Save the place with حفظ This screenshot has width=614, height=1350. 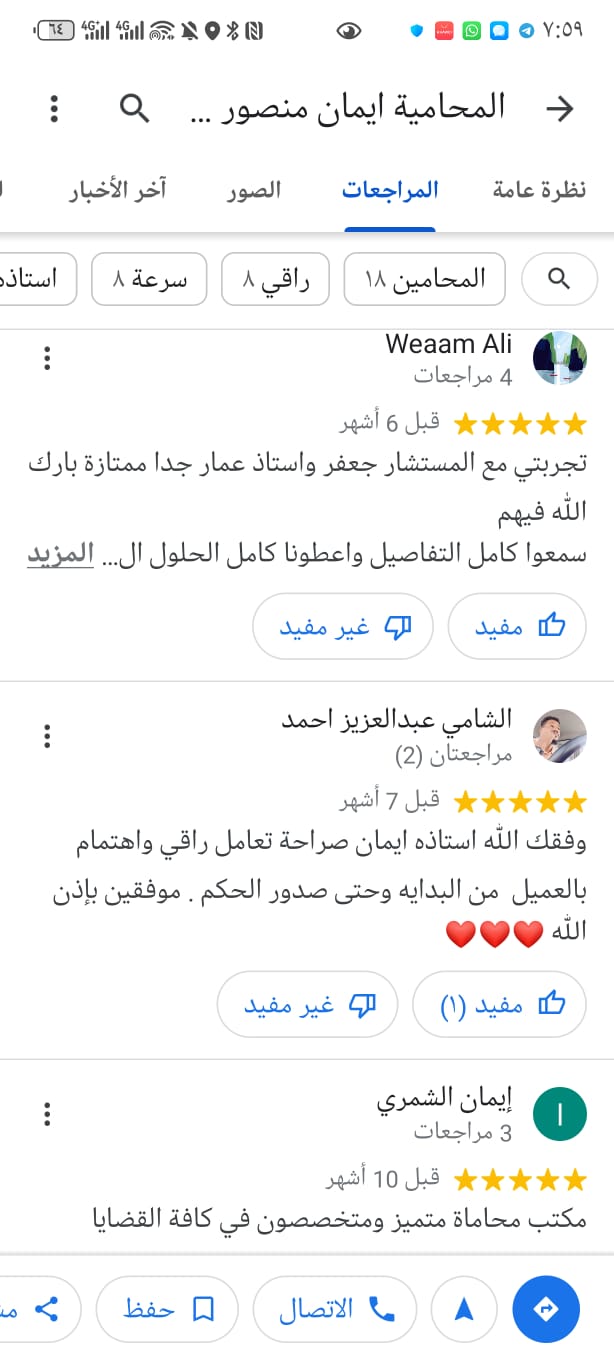pyautogui.click(x=168, y=1309)
